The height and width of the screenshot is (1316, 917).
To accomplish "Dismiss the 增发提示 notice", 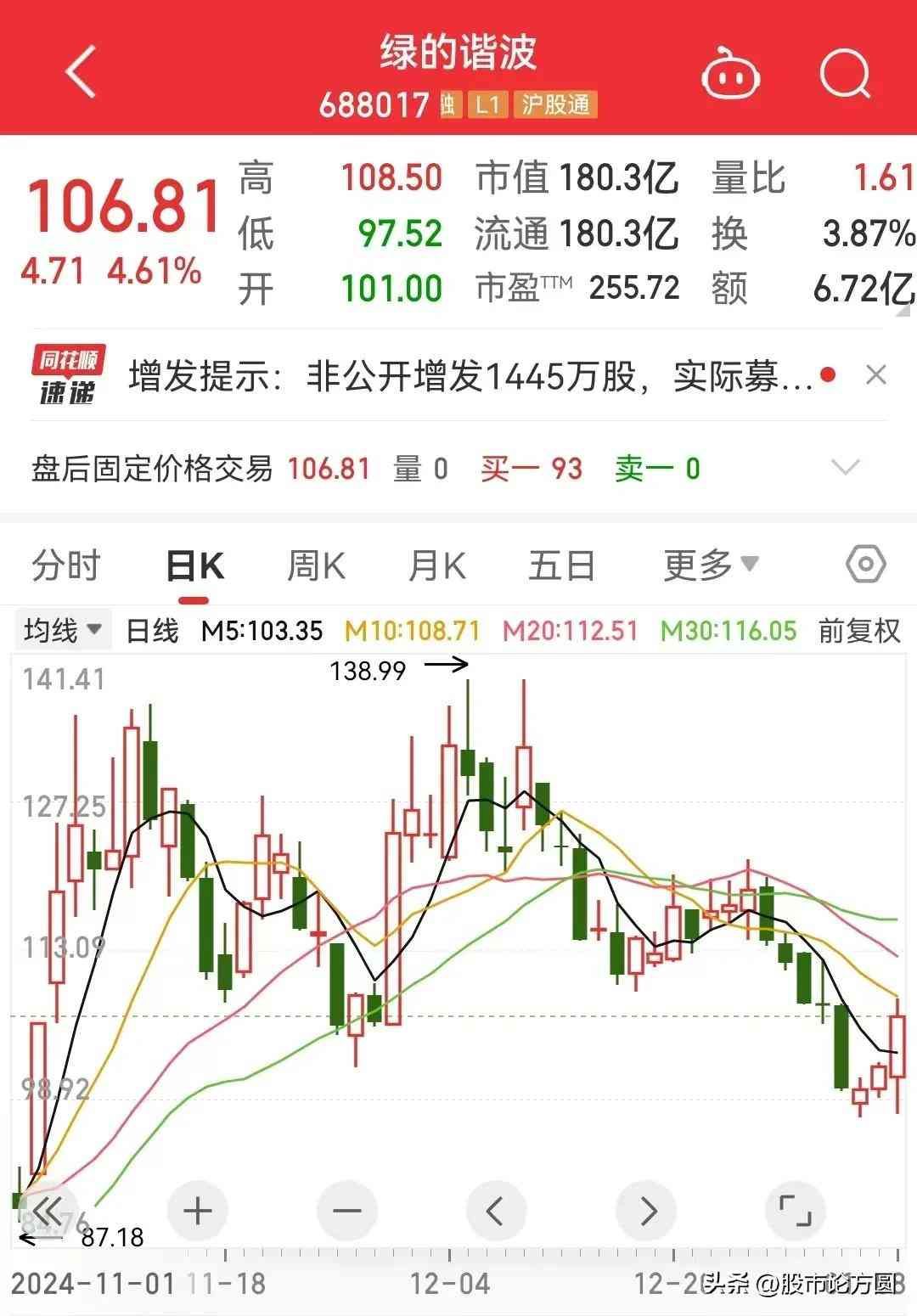I will pyautogui.click(x=875, y=375).
